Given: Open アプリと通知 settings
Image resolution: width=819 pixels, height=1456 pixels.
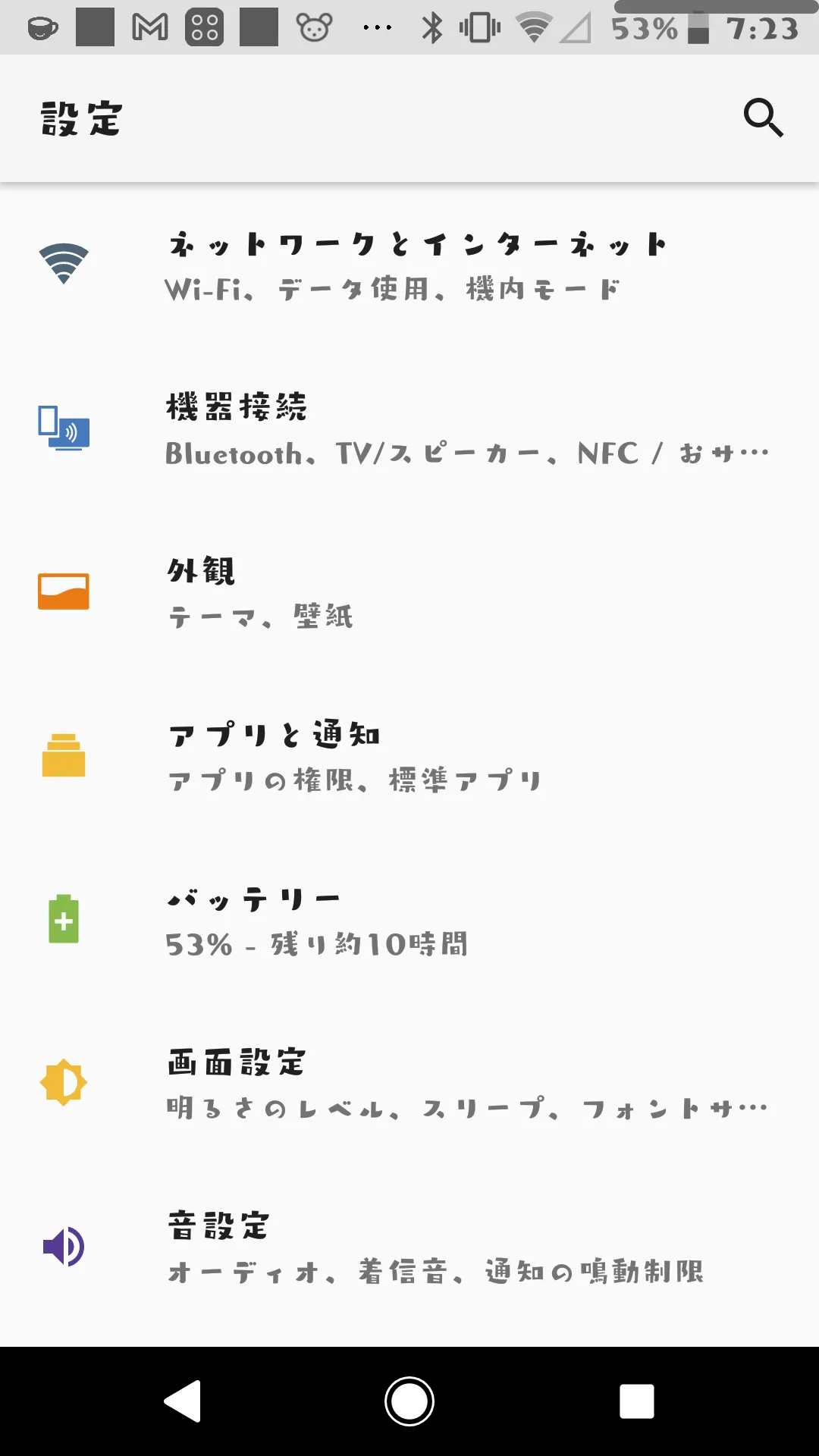Looking at the screenshot, I should click(409, 757).
